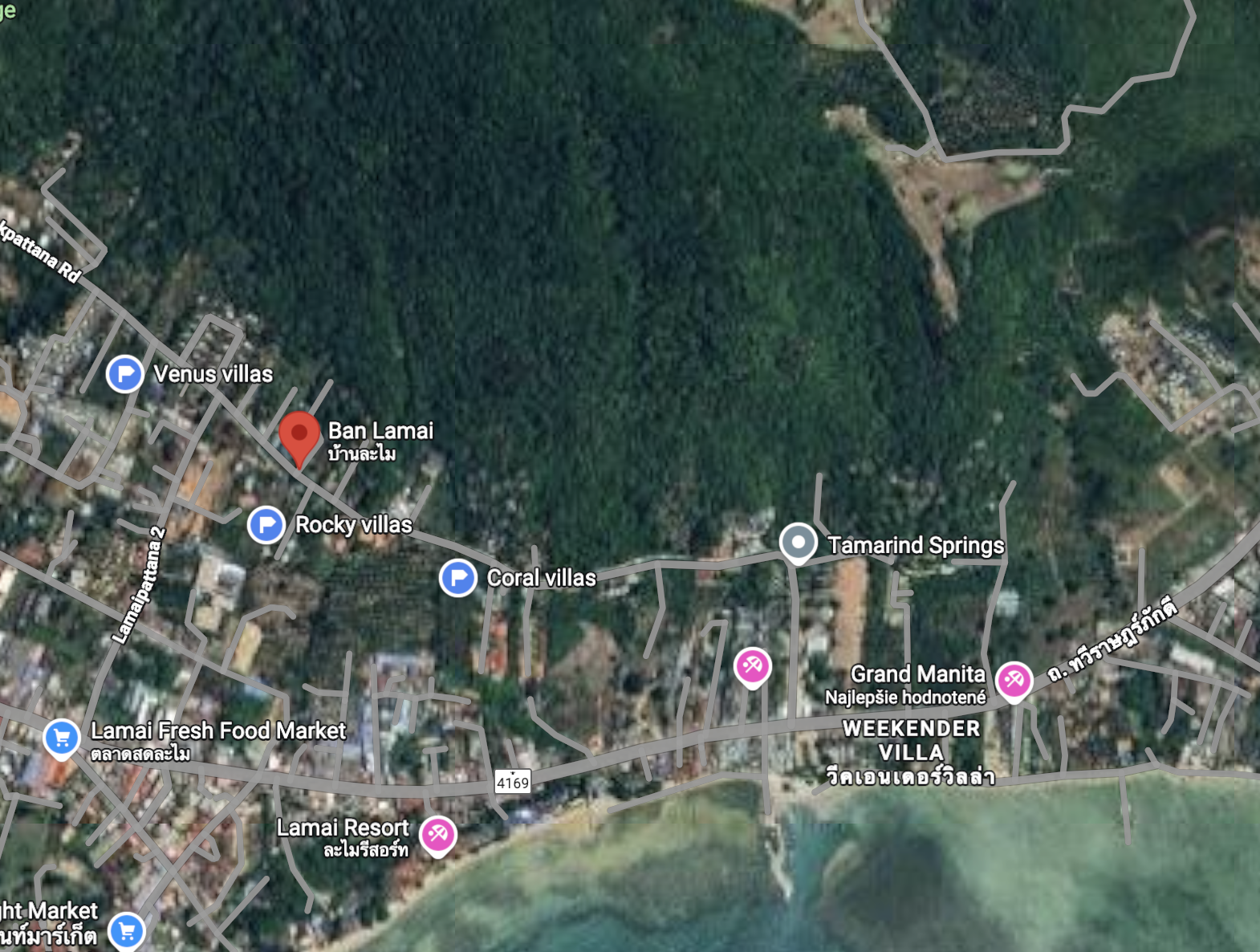Viewport: 1260px width, 952px height.
Task: Open Venus villas parking marker
Action: click(125, 373)
